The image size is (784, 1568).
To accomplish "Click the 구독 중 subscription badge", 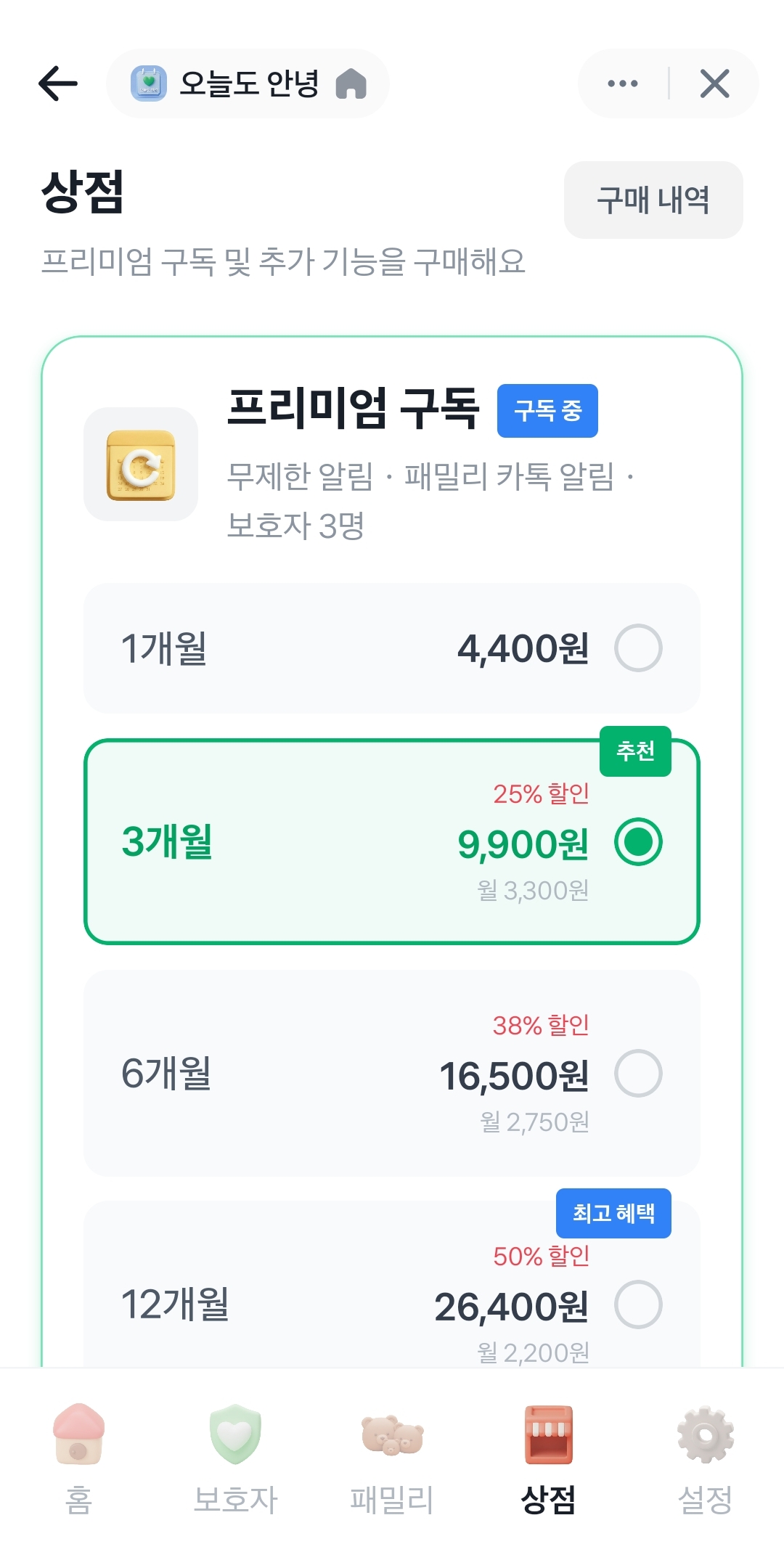I will (548, 412).
